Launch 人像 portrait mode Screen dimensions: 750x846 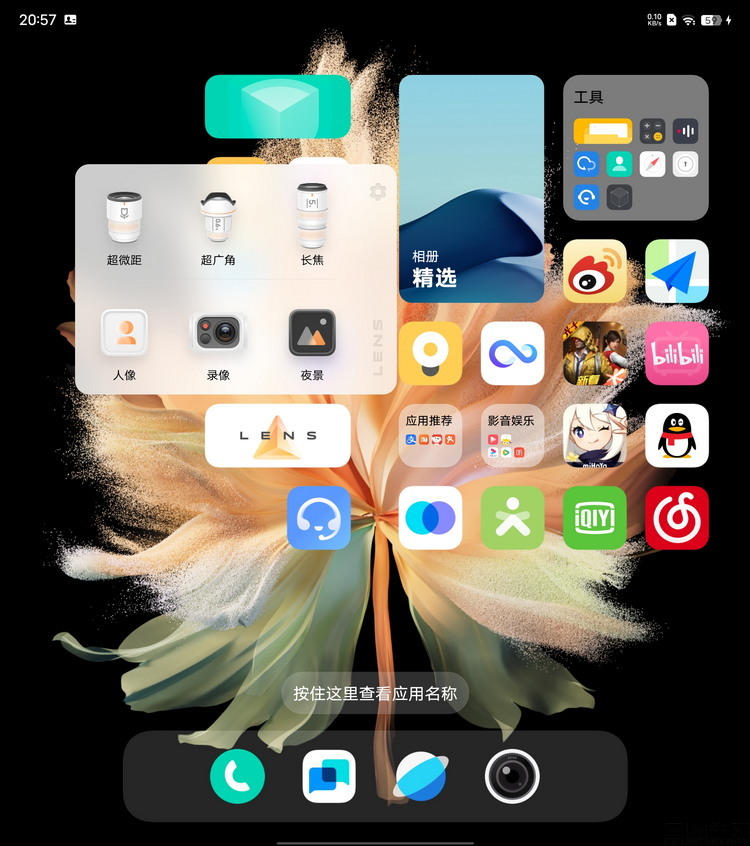pyautogui.click(x=124, y=342)
